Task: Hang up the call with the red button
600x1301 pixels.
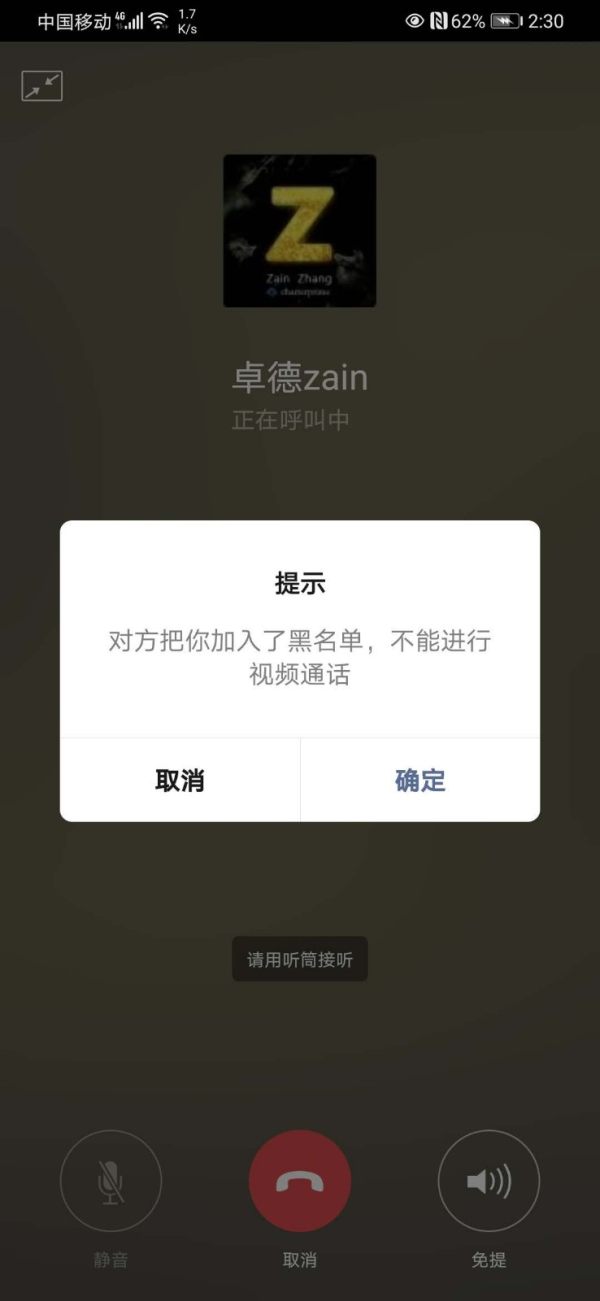Action: [300, 1181]
